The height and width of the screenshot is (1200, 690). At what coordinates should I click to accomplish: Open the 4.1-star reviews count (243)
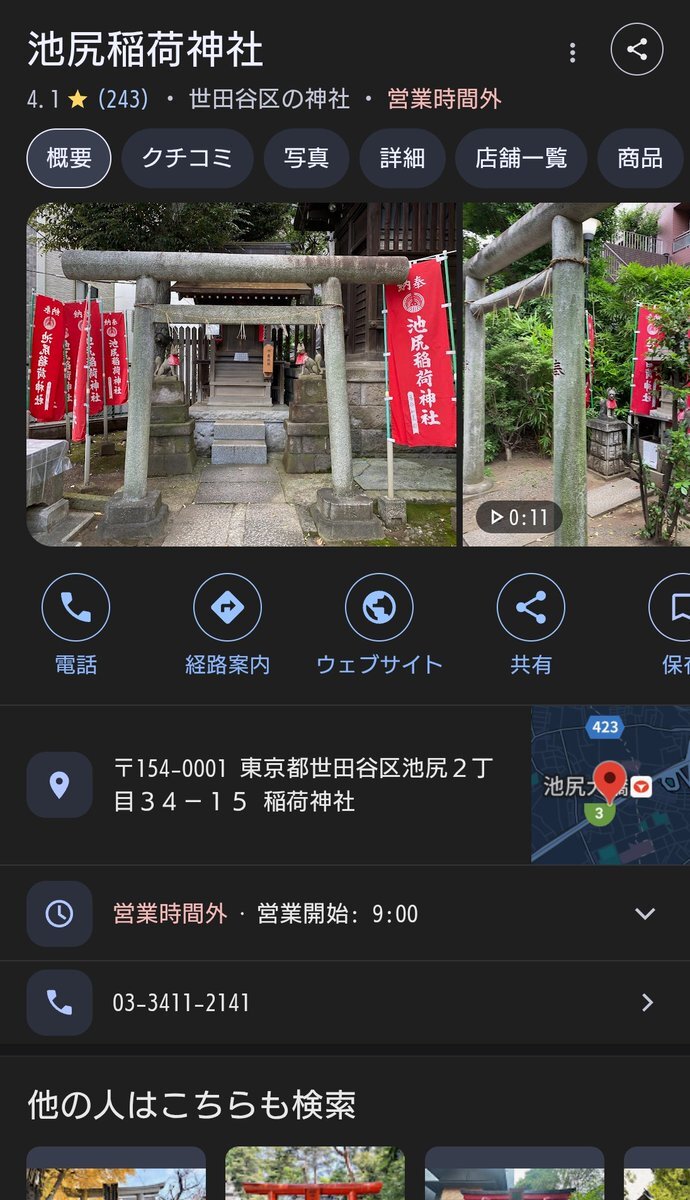pos(122,99)
